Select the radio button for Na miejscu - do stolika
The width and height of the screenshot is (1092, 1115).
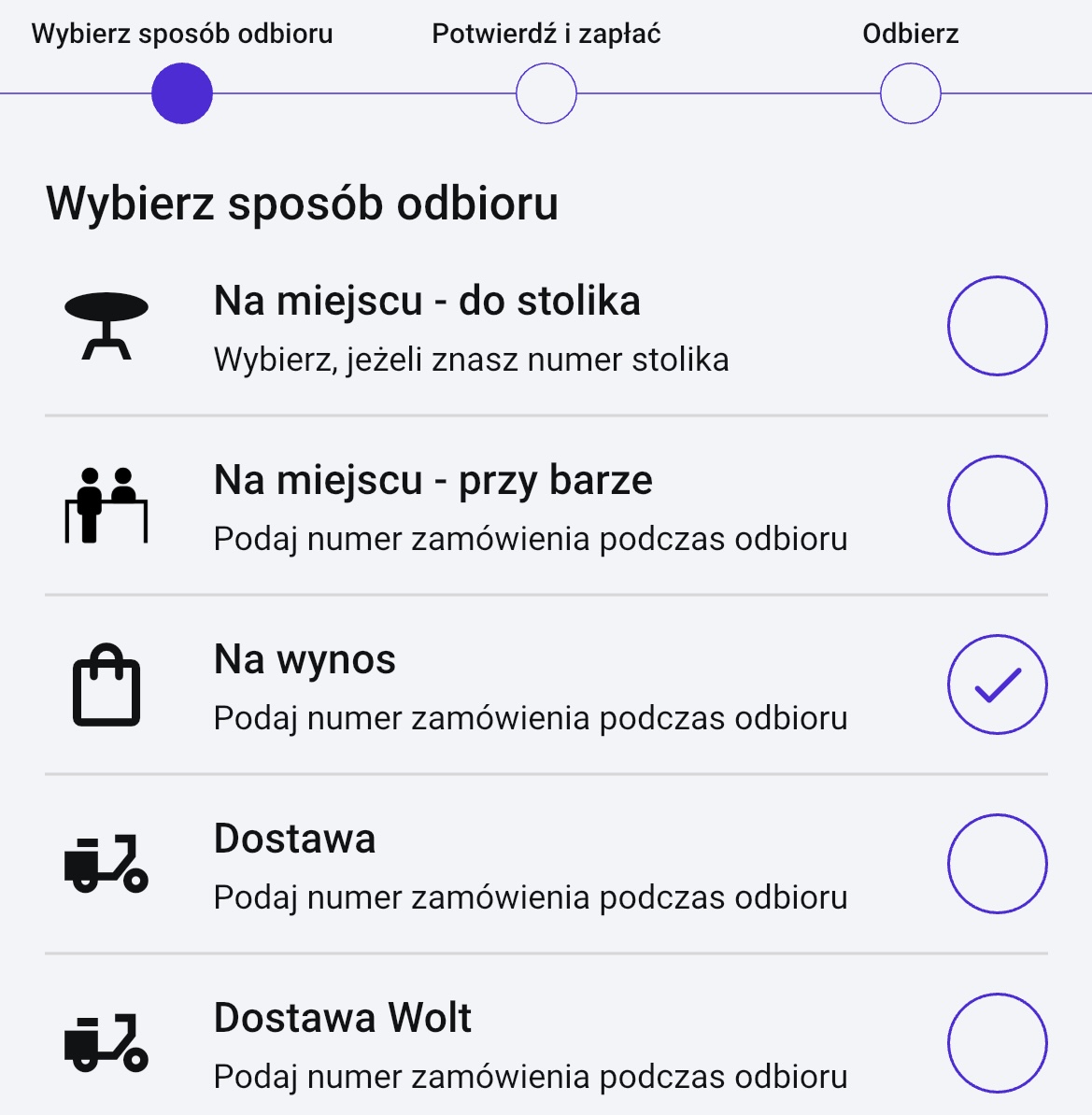(x=998, y=325)
